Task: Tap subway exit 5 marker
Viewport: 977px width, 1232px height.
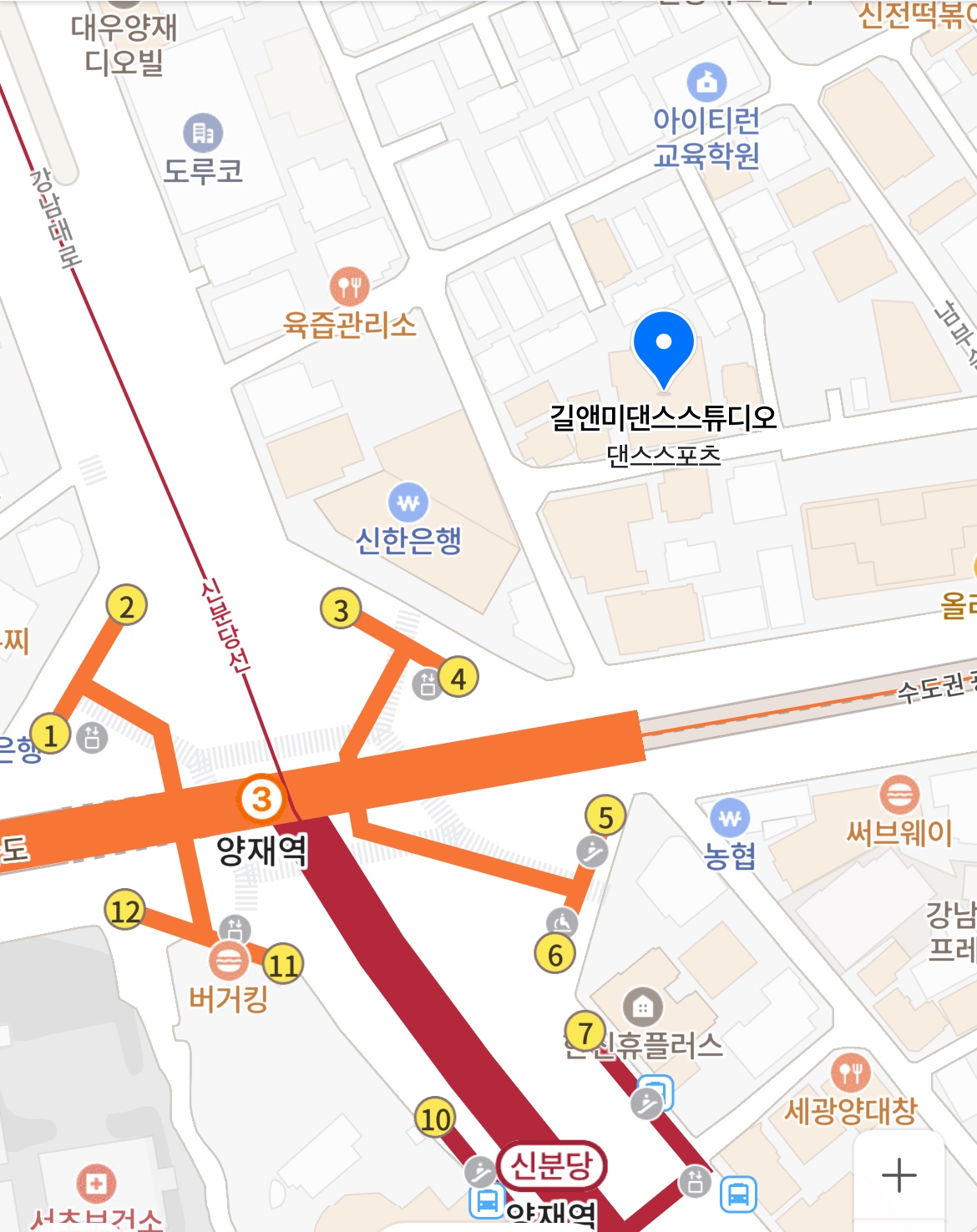Action: [606, 817]
